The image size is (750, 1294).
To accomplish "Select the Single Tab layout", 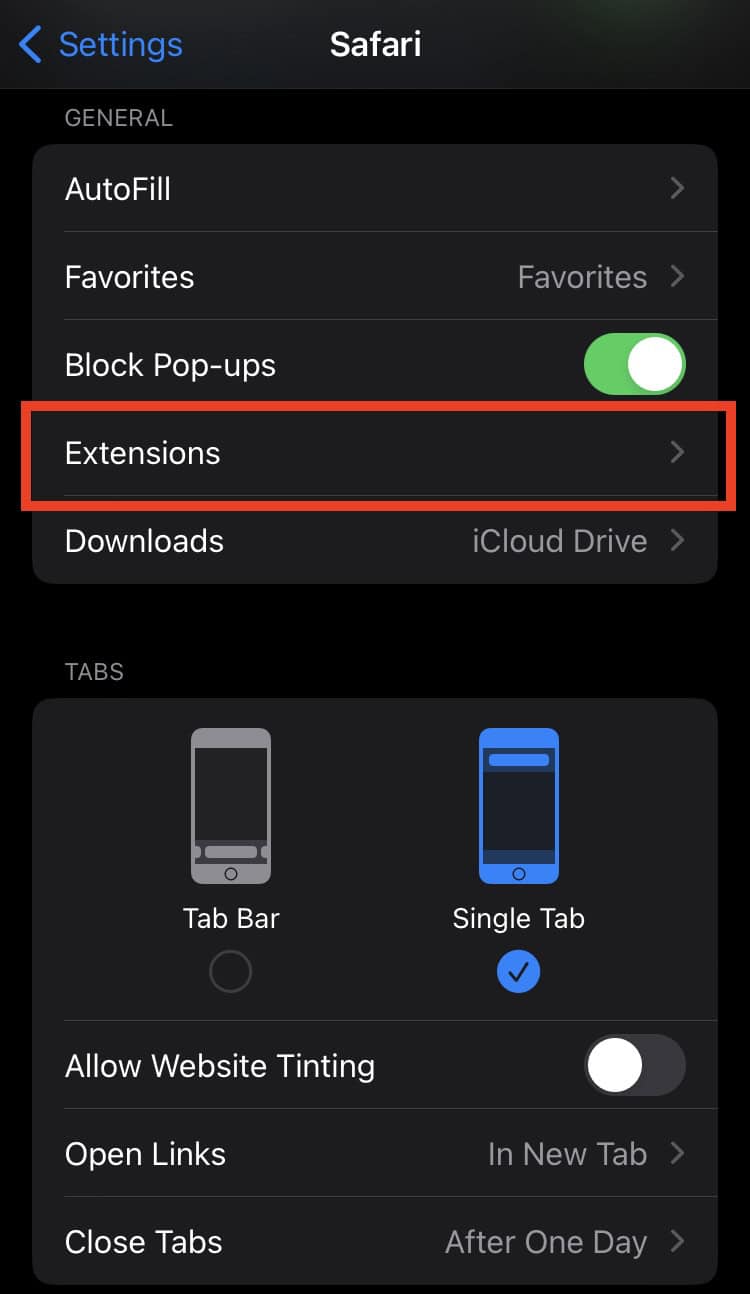I will [518, 971].
